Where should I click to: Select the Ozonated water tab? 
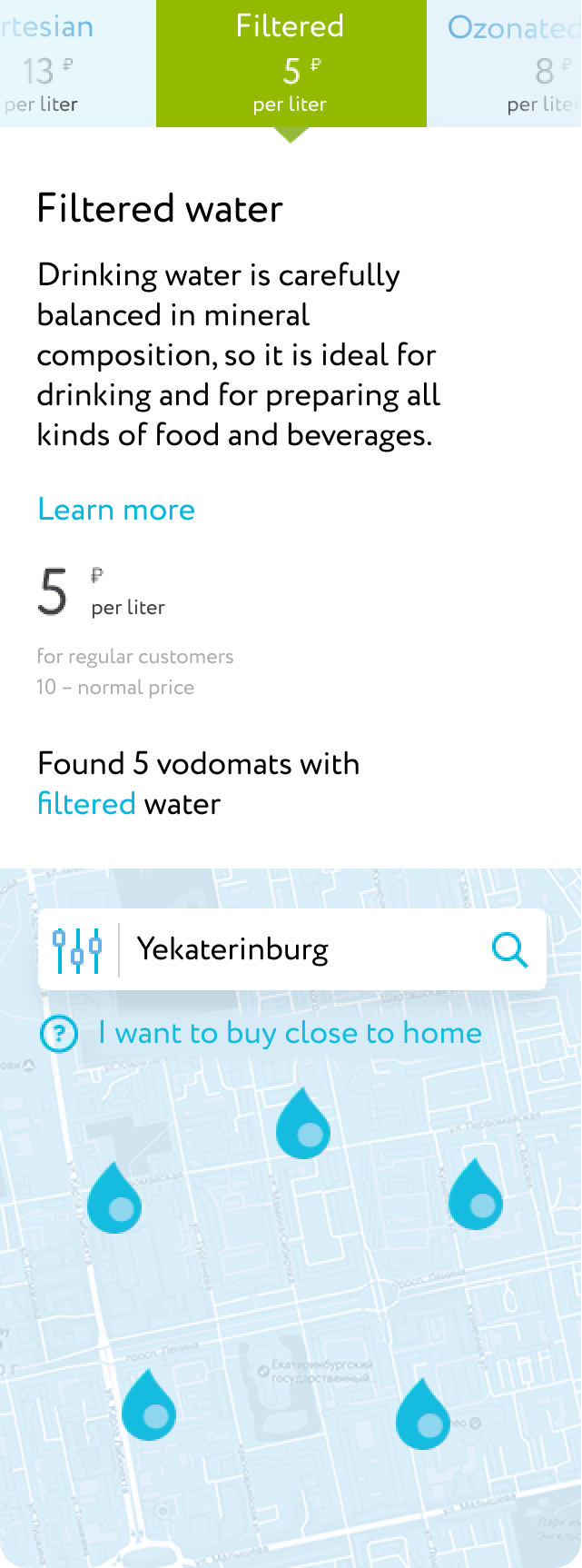pyautogui.click(x=510, y=64)
